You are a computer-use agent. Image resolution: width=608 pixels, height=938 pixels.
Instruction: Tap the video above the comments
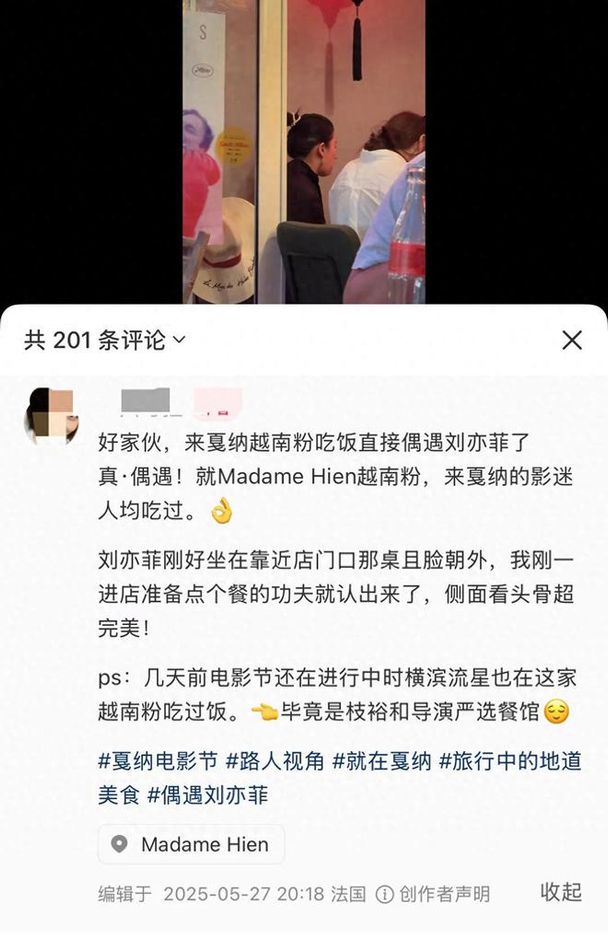pyautogui.click(x=303, y=150)
